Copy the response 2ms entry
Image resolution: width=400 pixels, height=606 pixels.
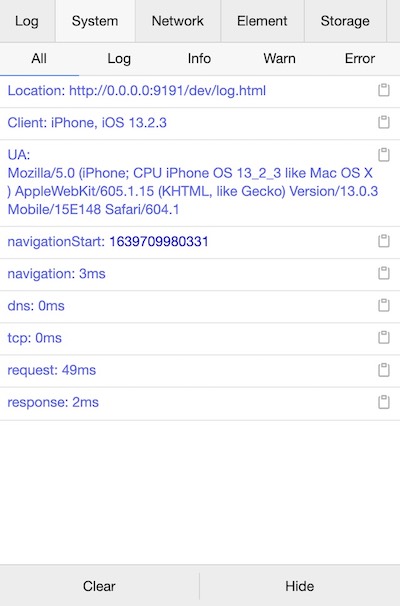click(384, 402)
